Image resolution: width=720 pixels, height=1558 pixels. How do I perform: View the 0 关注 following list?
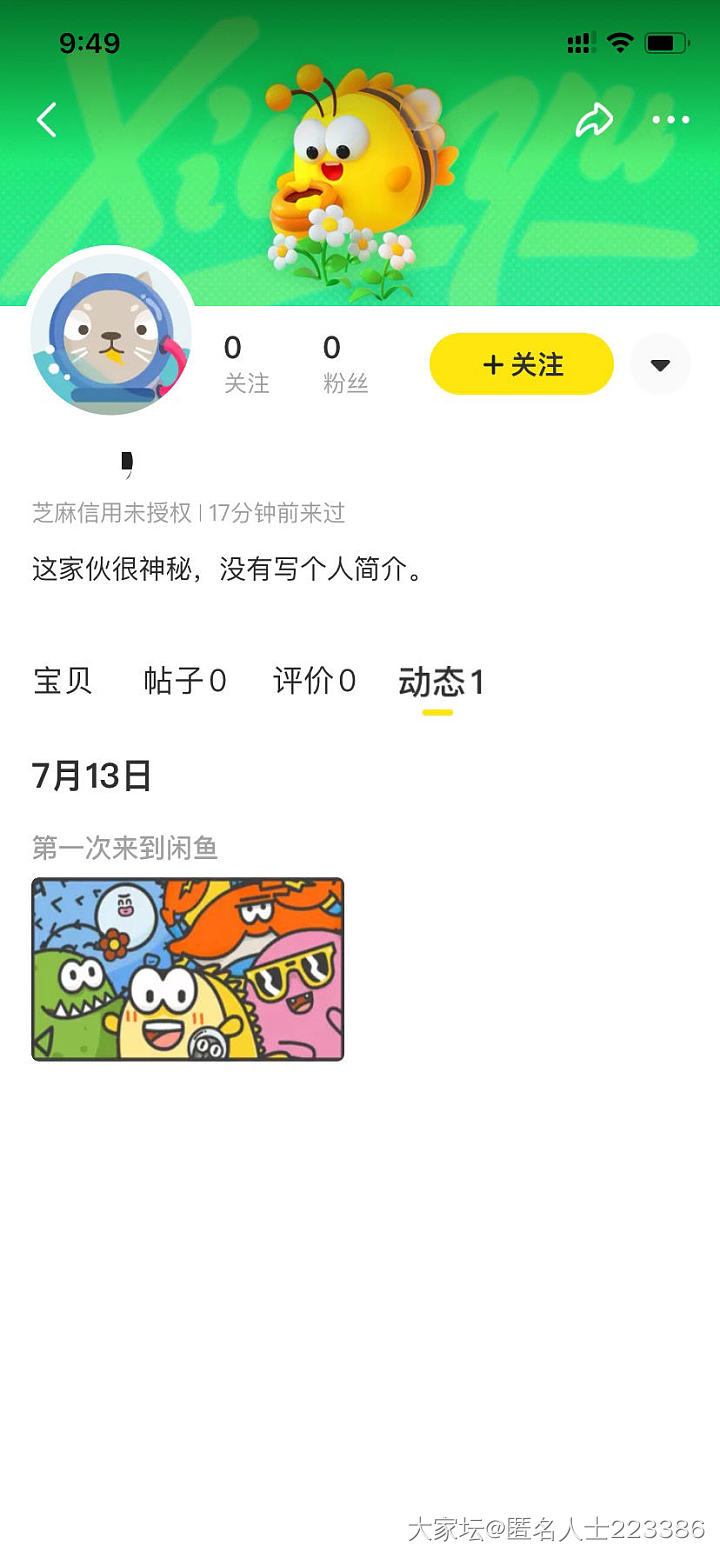point(246,364)
